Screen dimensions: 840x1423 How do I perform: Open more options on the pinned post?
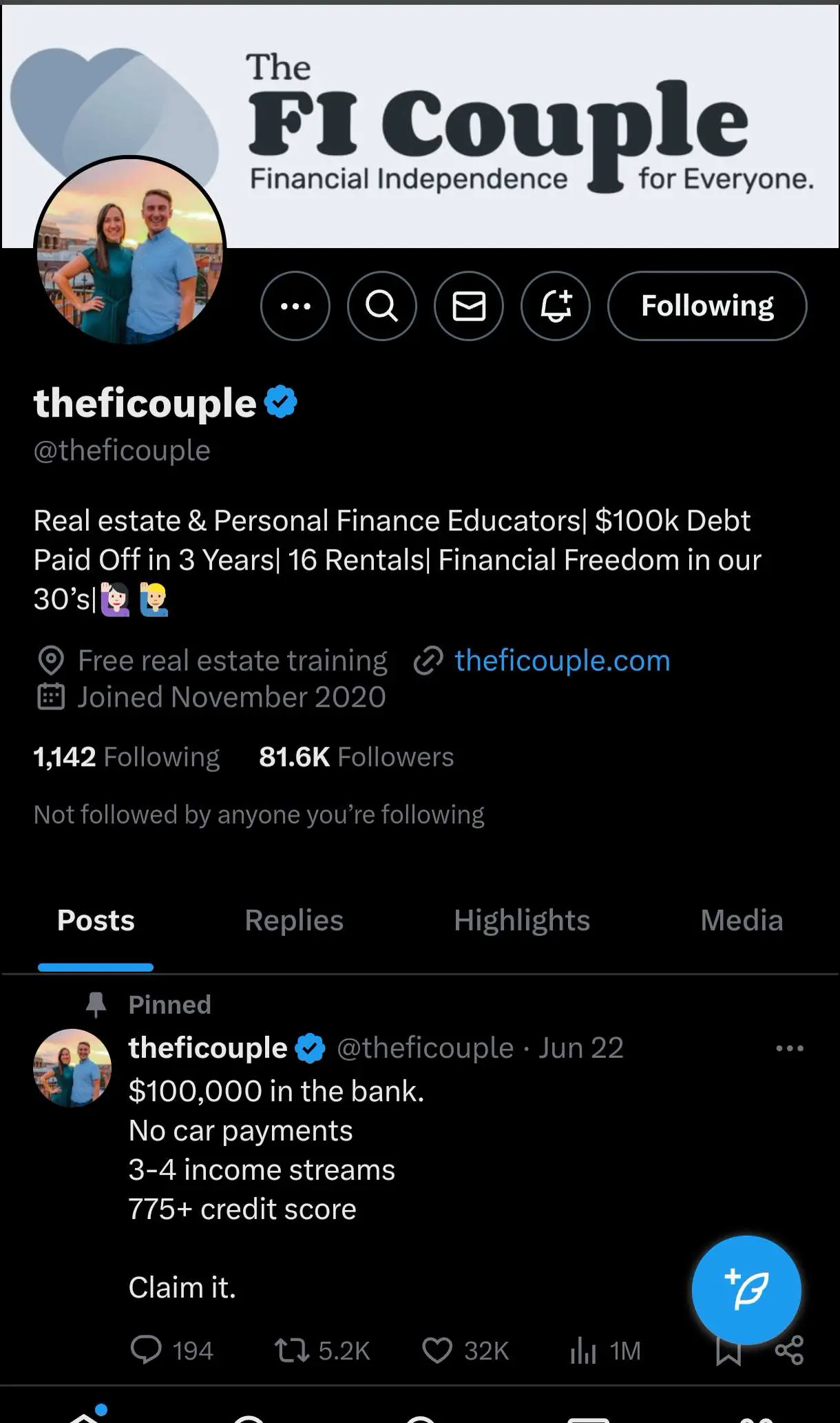pyautogui.click(x=789, y=1048)
